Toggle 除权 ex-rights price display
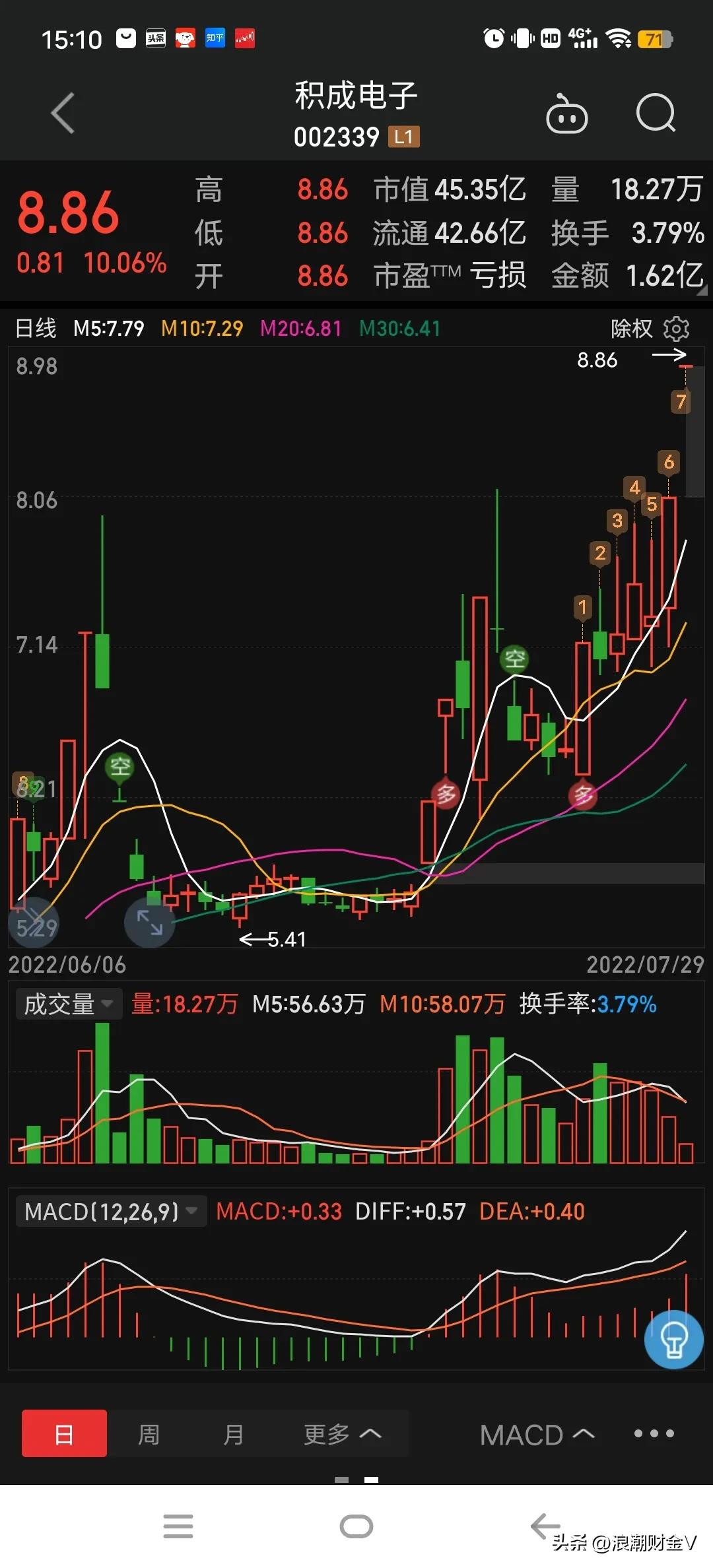Viewport: 713px width, 1568px height. point(632,327)
